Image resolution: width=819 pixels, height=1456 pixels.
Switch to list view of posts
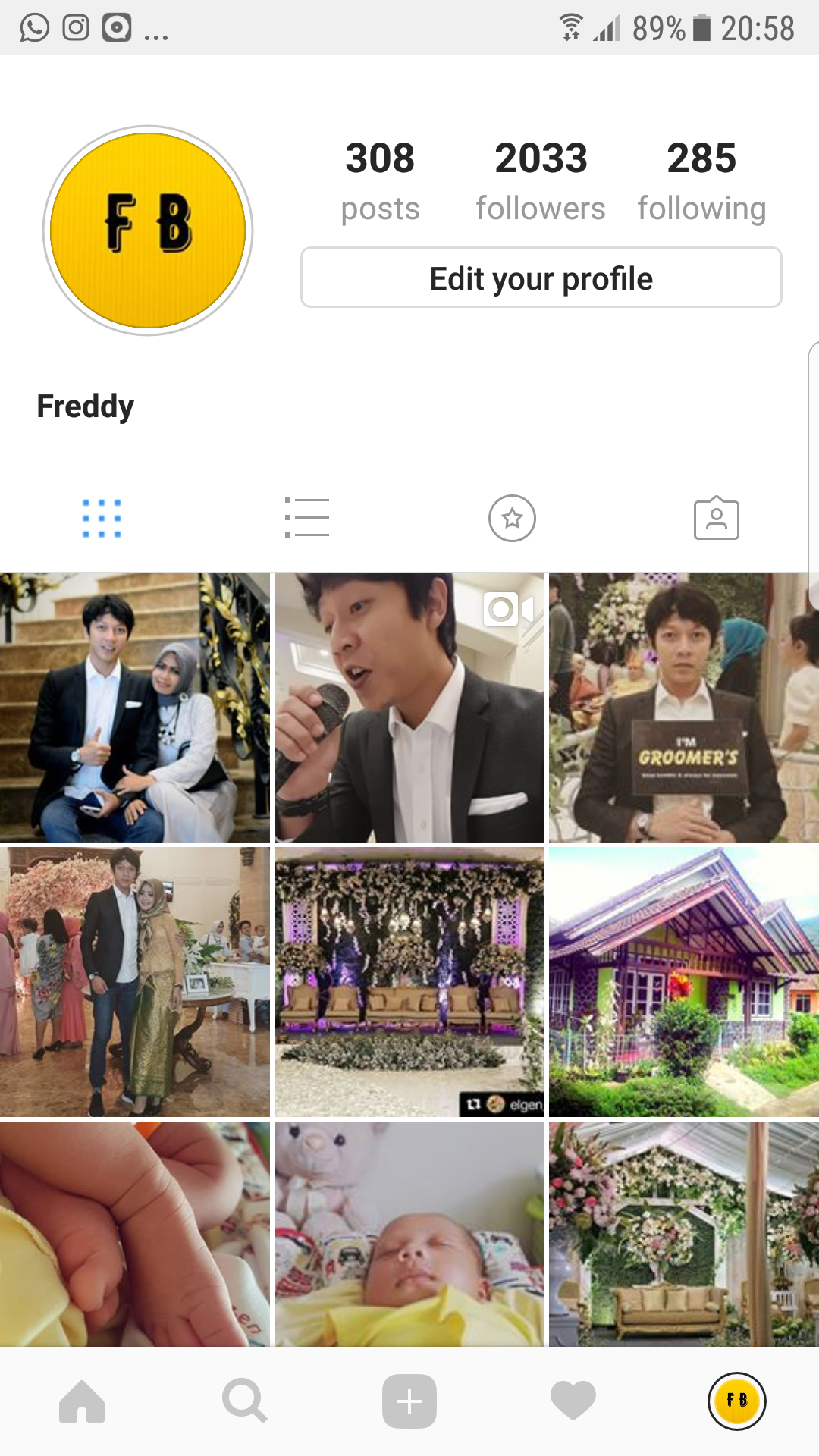coord(307,519)
